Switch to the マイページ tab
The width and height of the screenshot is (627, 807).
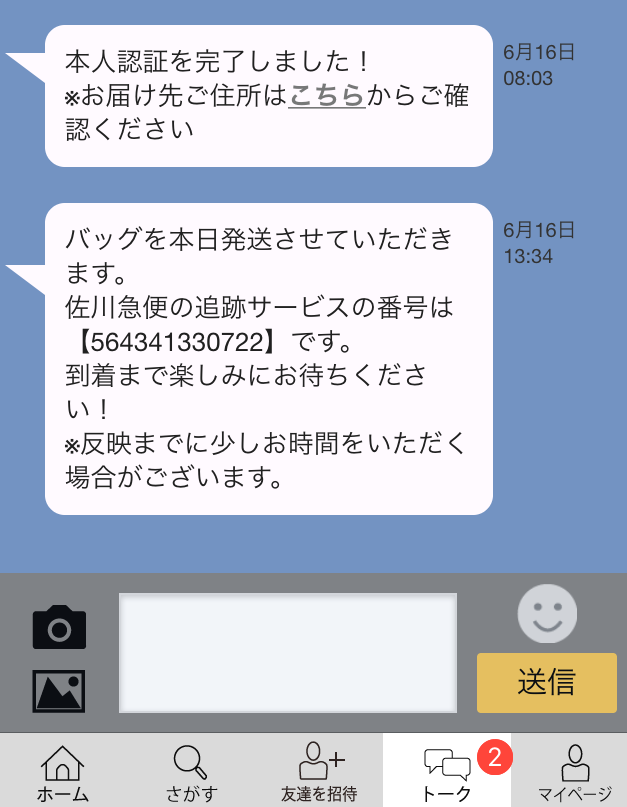pyautogui.click(x=574, y=772)
